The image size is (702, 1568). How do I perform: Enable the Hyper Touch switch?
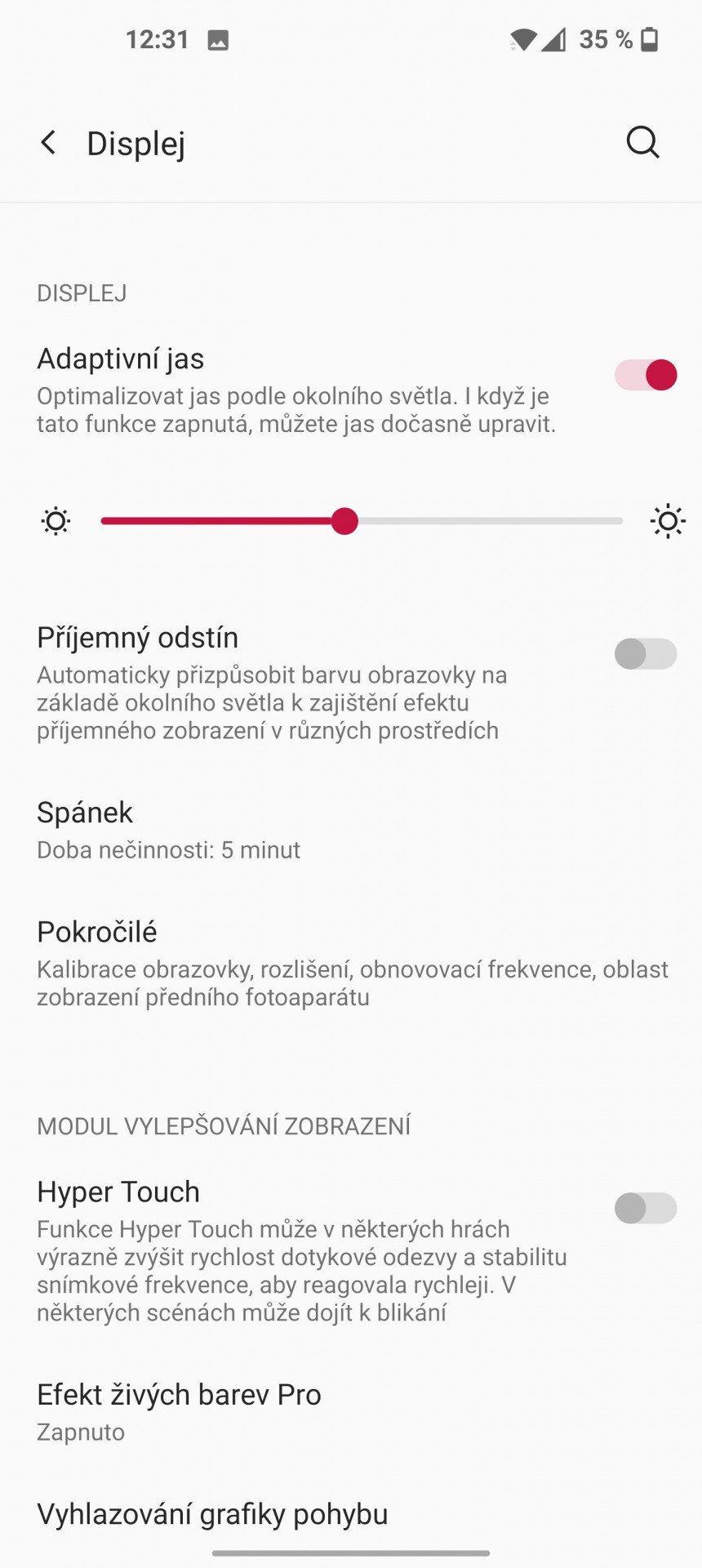[646, 1208]
